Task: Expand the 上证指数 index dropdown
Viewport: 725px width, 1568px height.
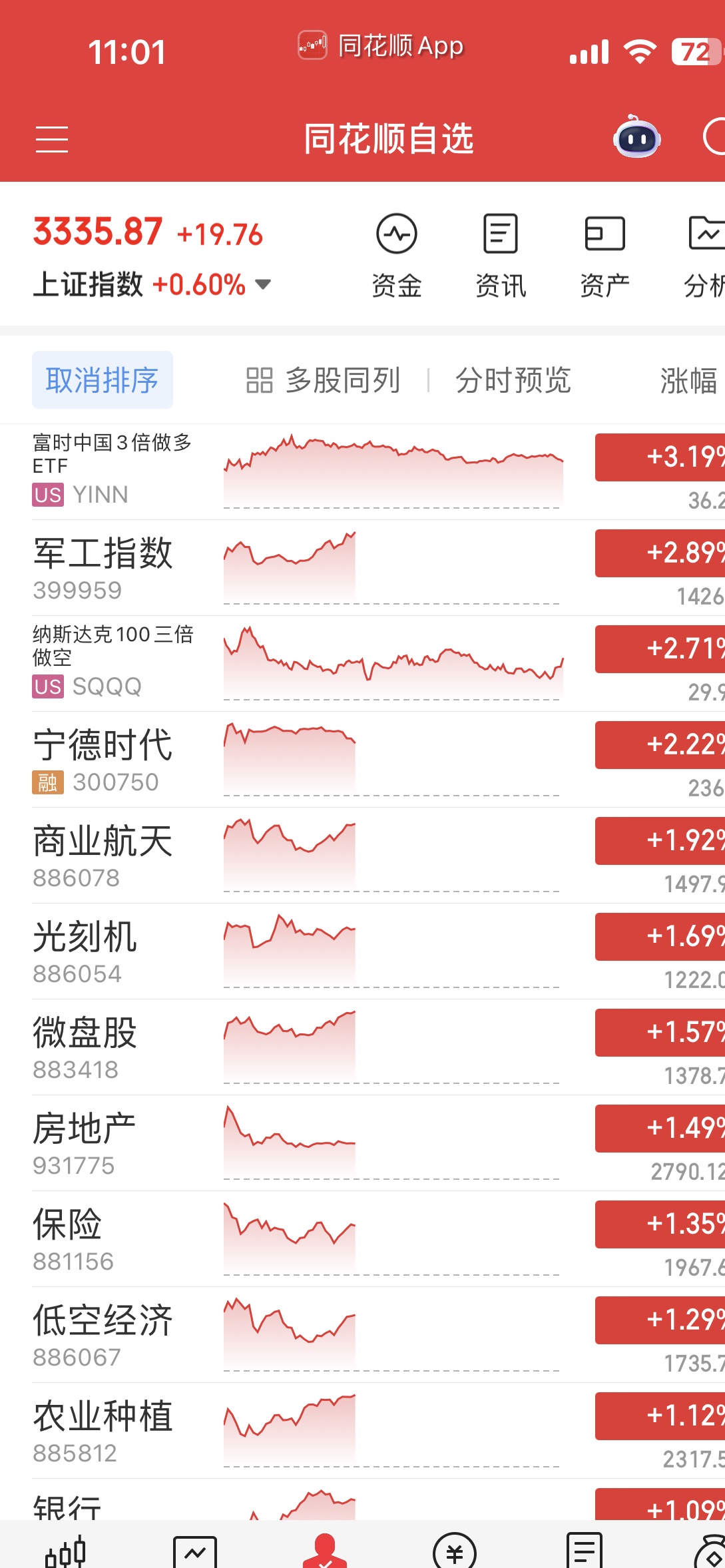Action: [263, 284]
